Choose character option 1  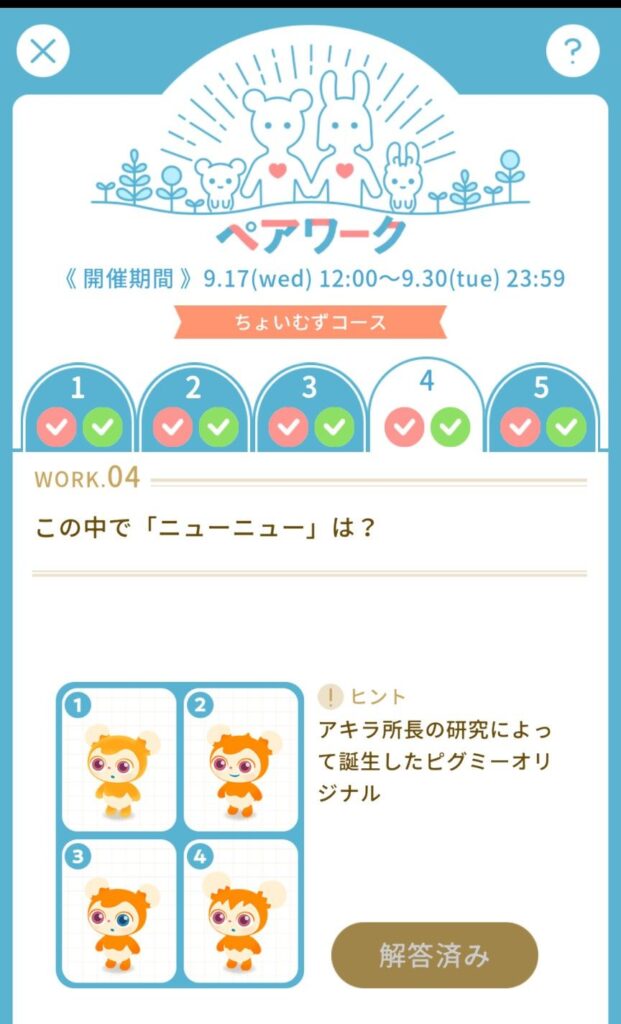coord(118,760)
